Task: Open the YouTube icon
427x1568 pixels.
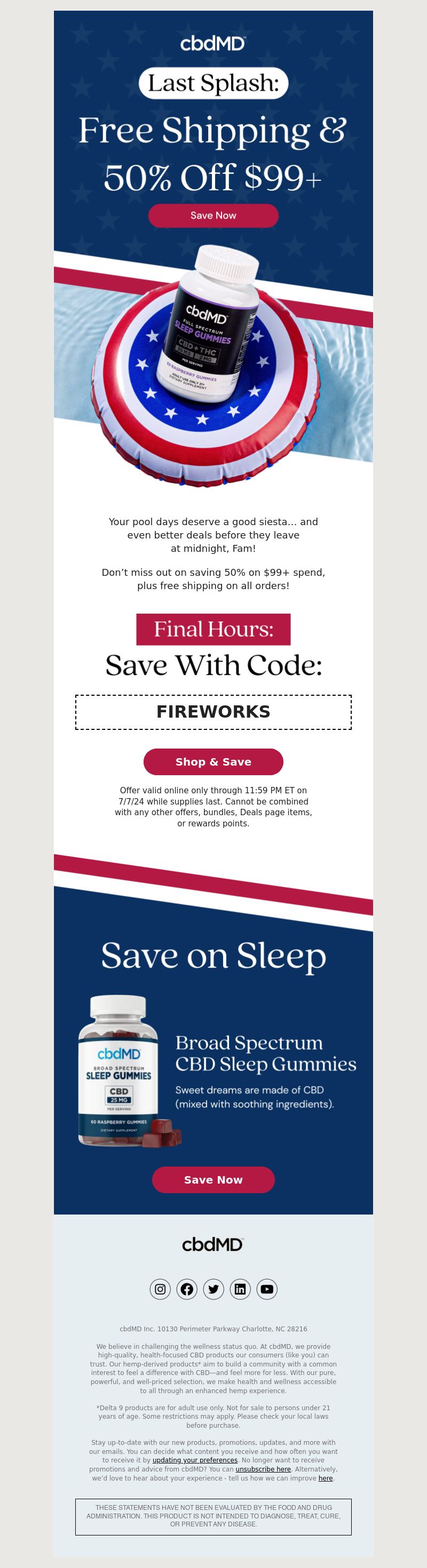Action: pos(267,1289)
